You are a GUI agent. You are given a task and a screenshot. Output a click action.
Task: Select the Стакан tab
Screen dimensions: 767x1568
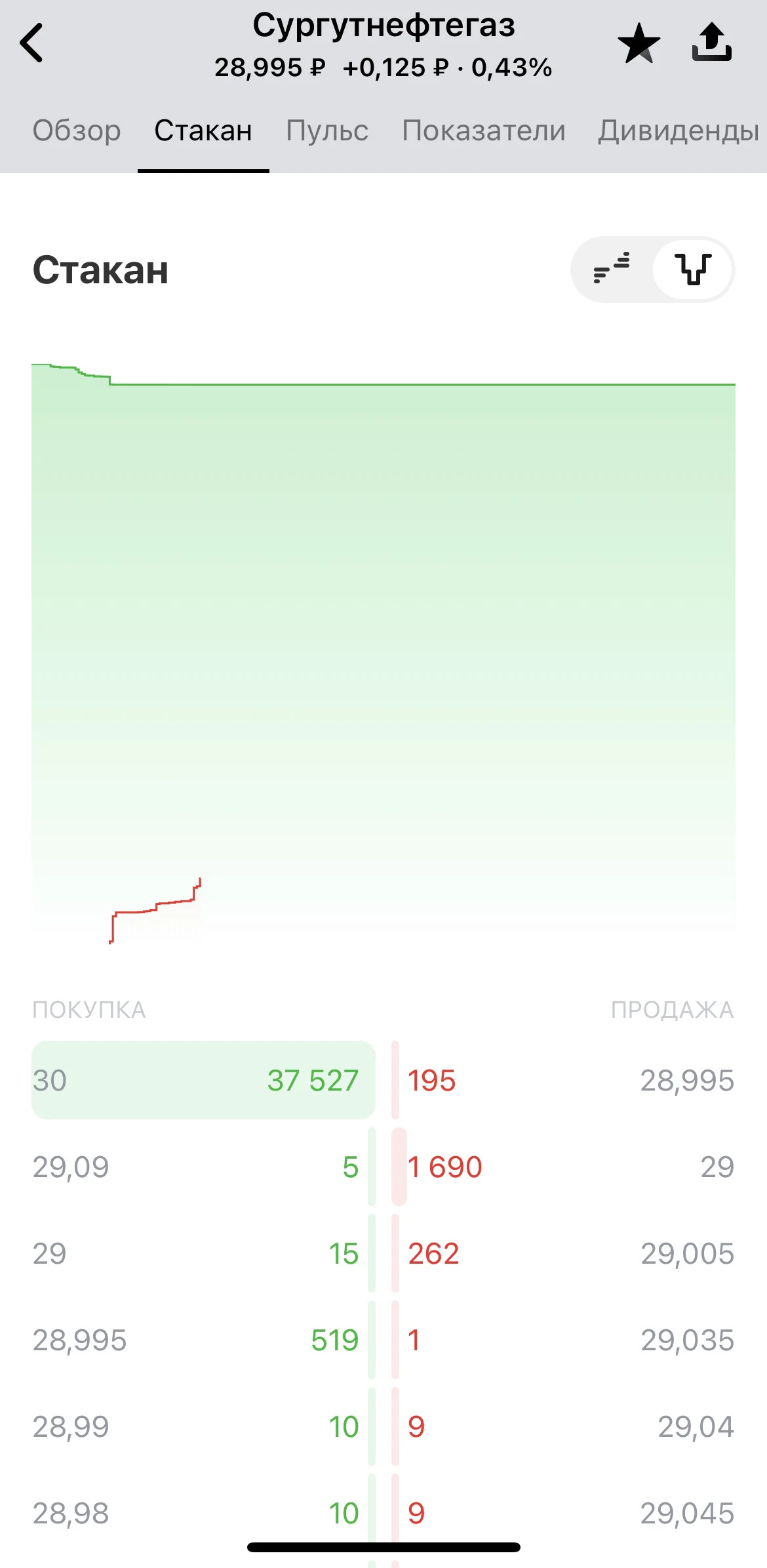pos(203,131)
